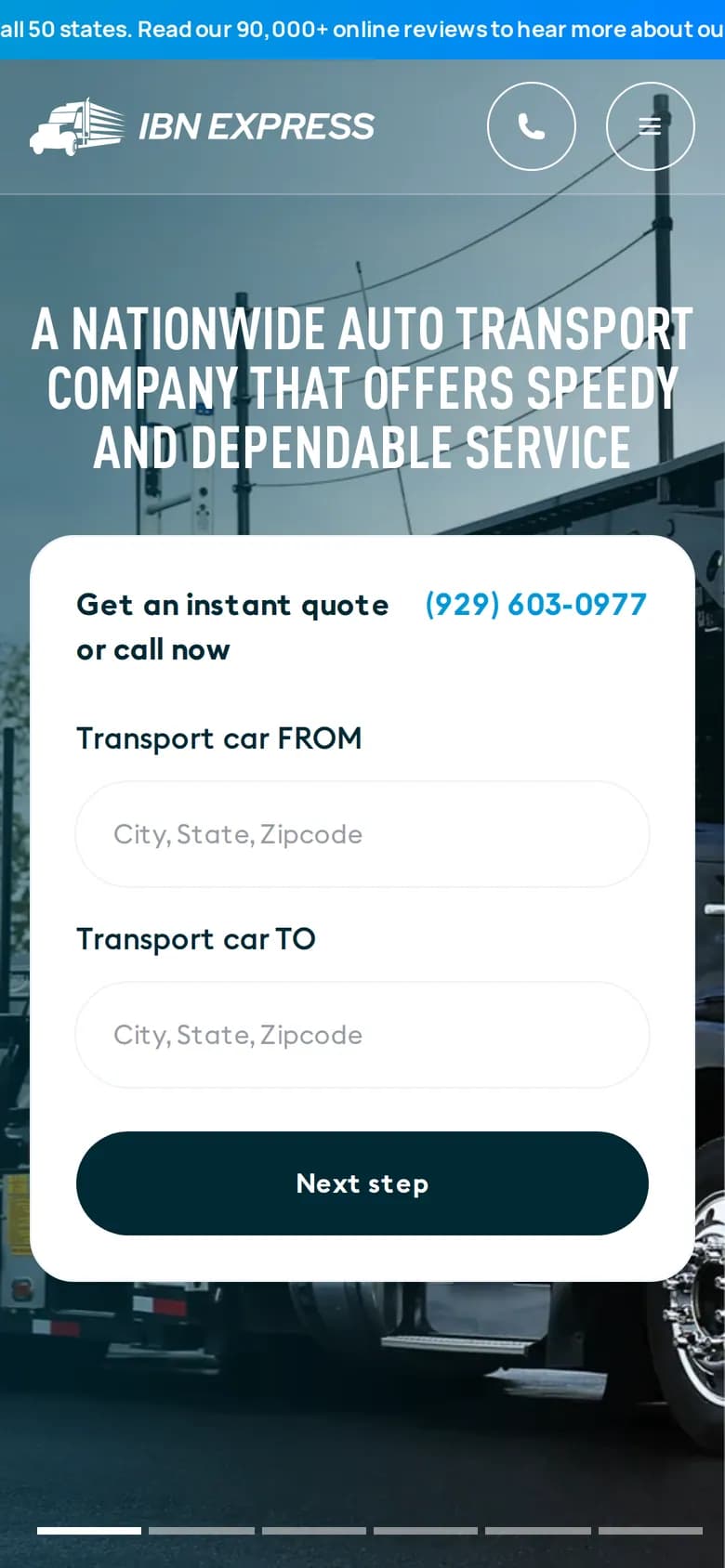Image resolution: width=725 pixels, height=1568 pixels.
Task: Tap the Next step button
Action: [362, 1183]
